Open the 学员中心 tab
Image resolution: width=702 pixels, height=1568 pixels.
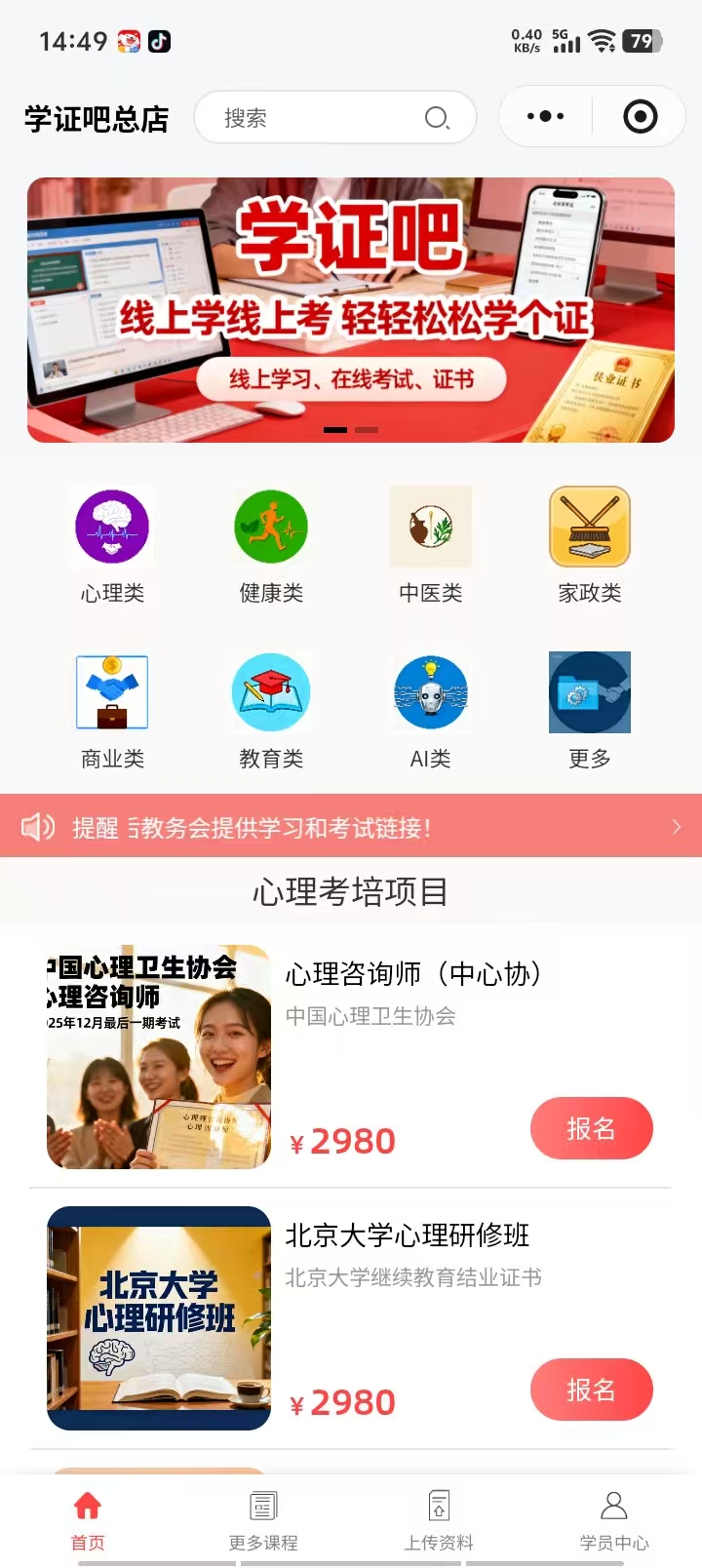pos(614,1519)
